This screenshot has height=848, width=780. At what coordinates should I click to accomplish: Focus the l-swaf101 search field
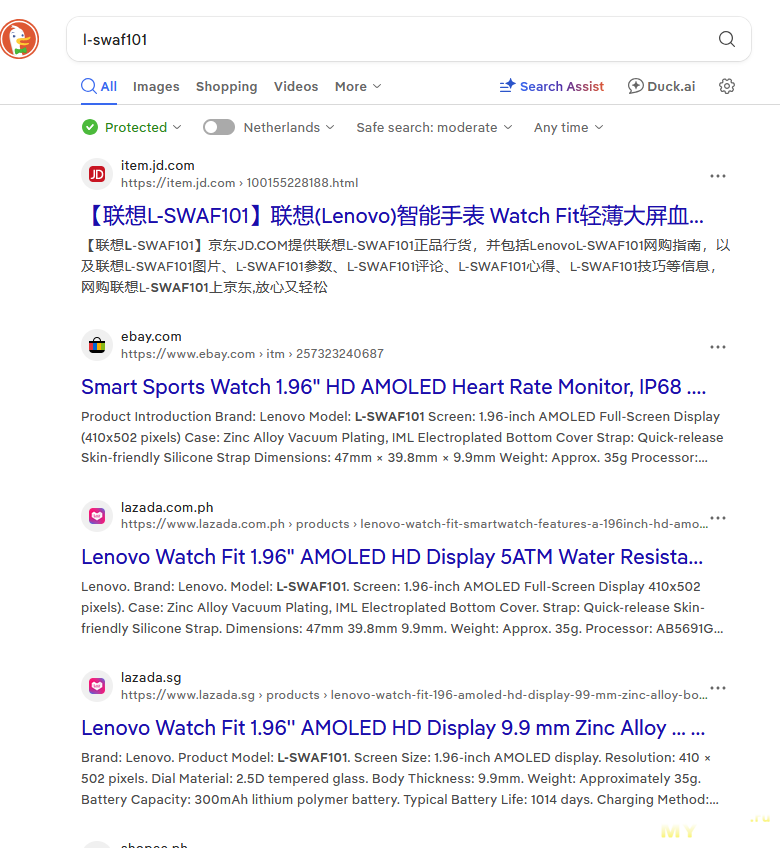(390, 40)
